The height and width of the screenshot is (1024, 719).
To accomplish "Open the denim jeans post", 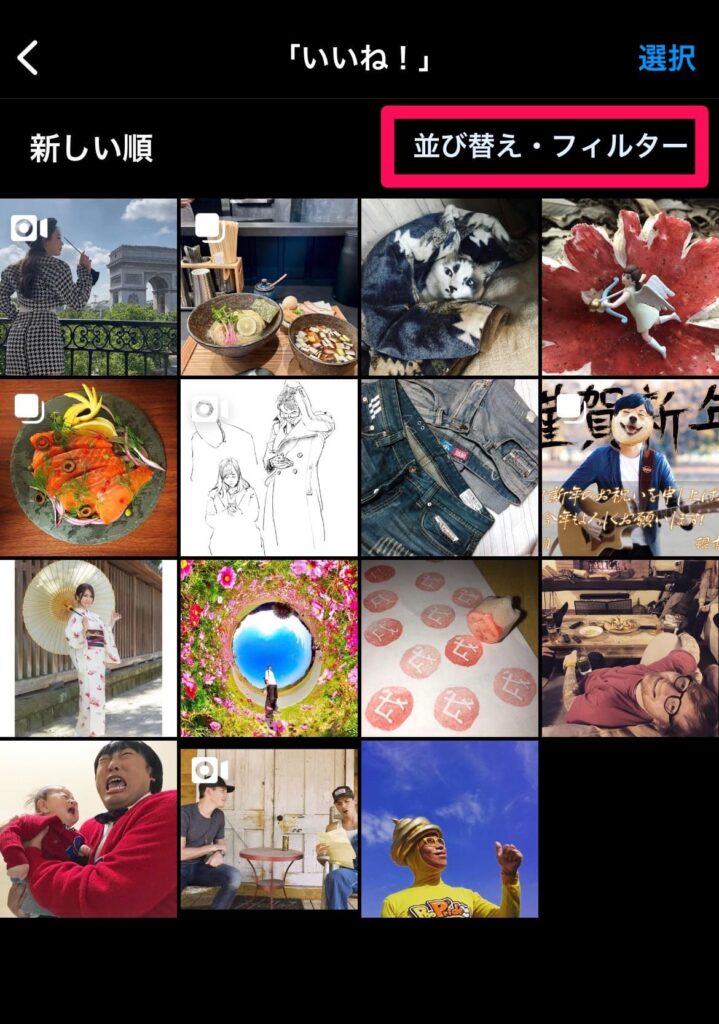I will pyautogui.click(x=449, y=467).
